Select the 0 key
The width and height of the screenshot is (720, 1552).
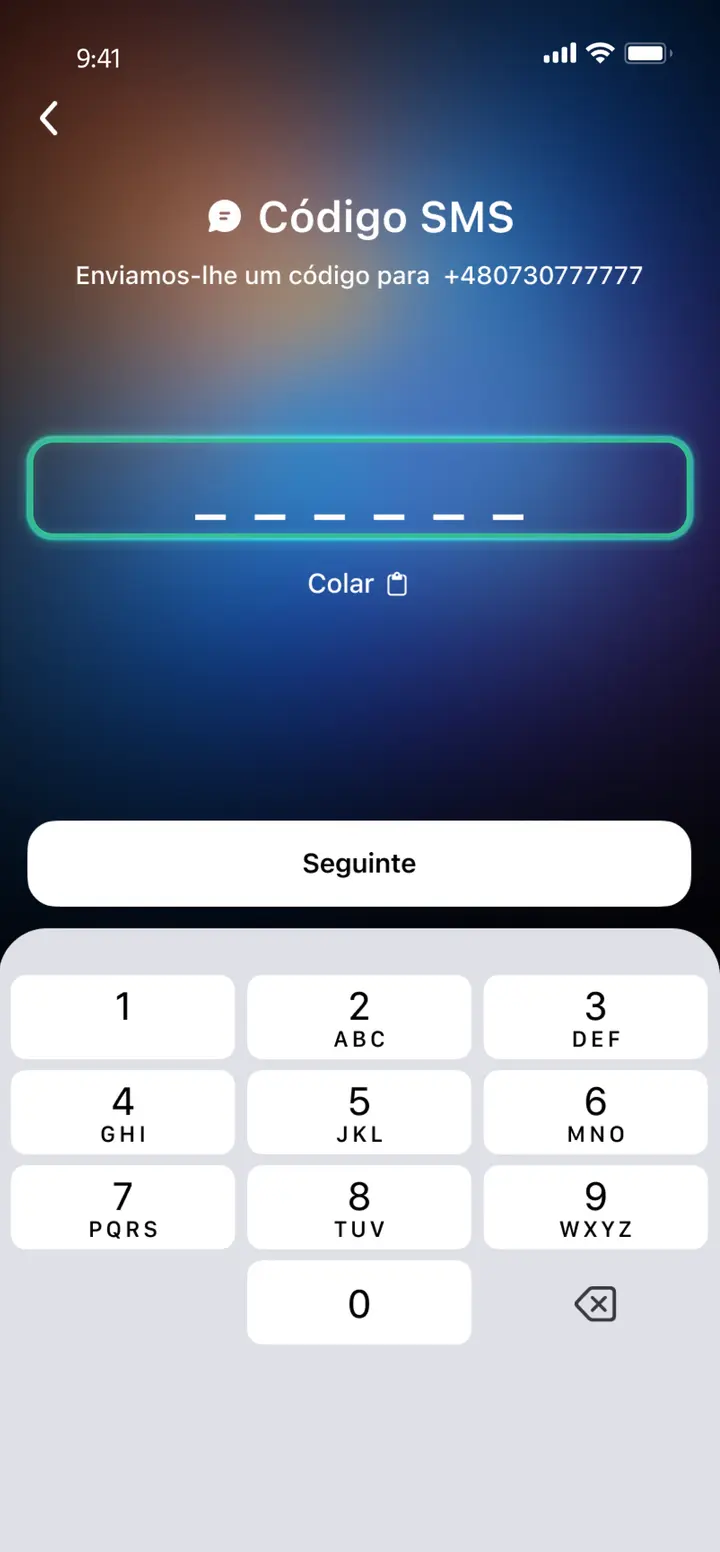[x=359, y=1302]
